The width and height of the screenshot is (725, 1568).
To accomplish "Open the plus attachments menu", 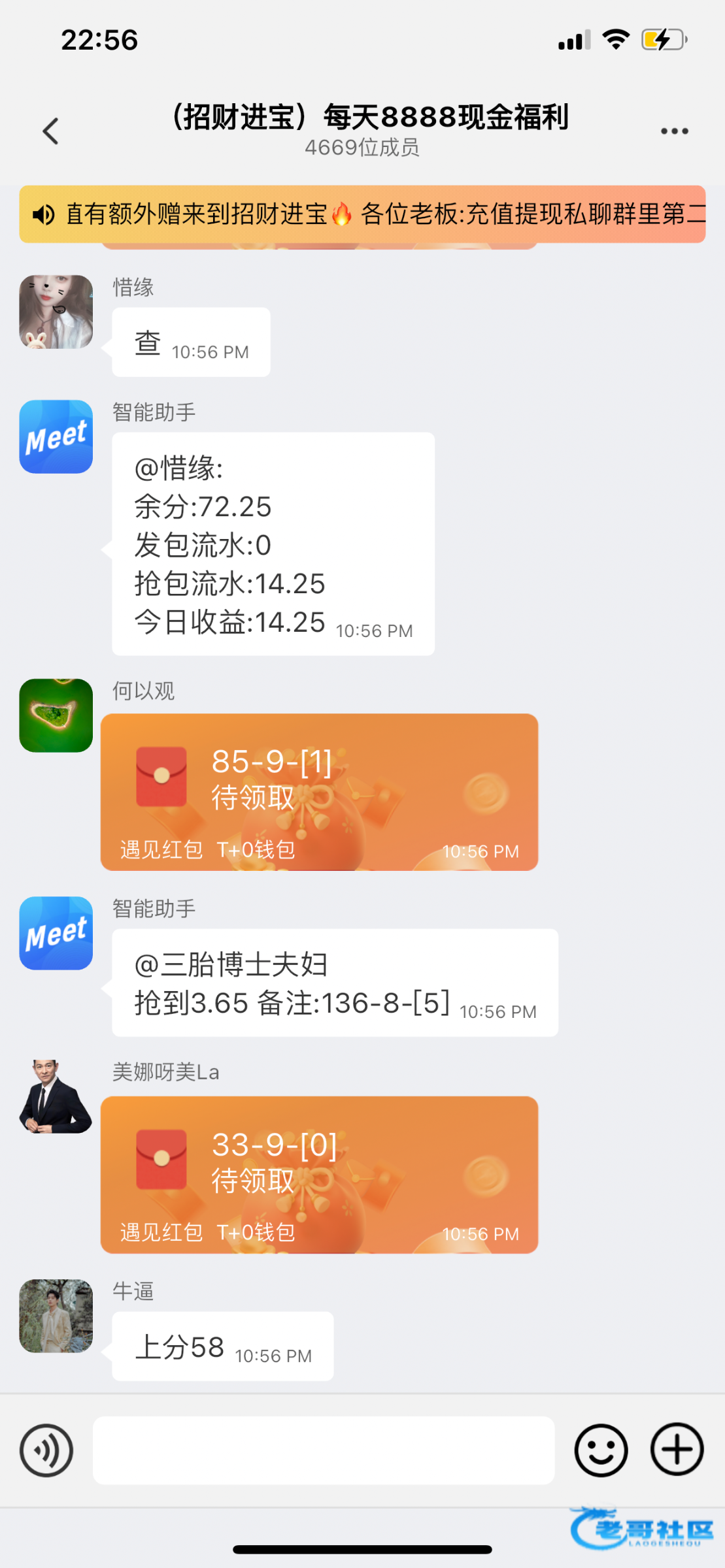I will [677, 1449].
